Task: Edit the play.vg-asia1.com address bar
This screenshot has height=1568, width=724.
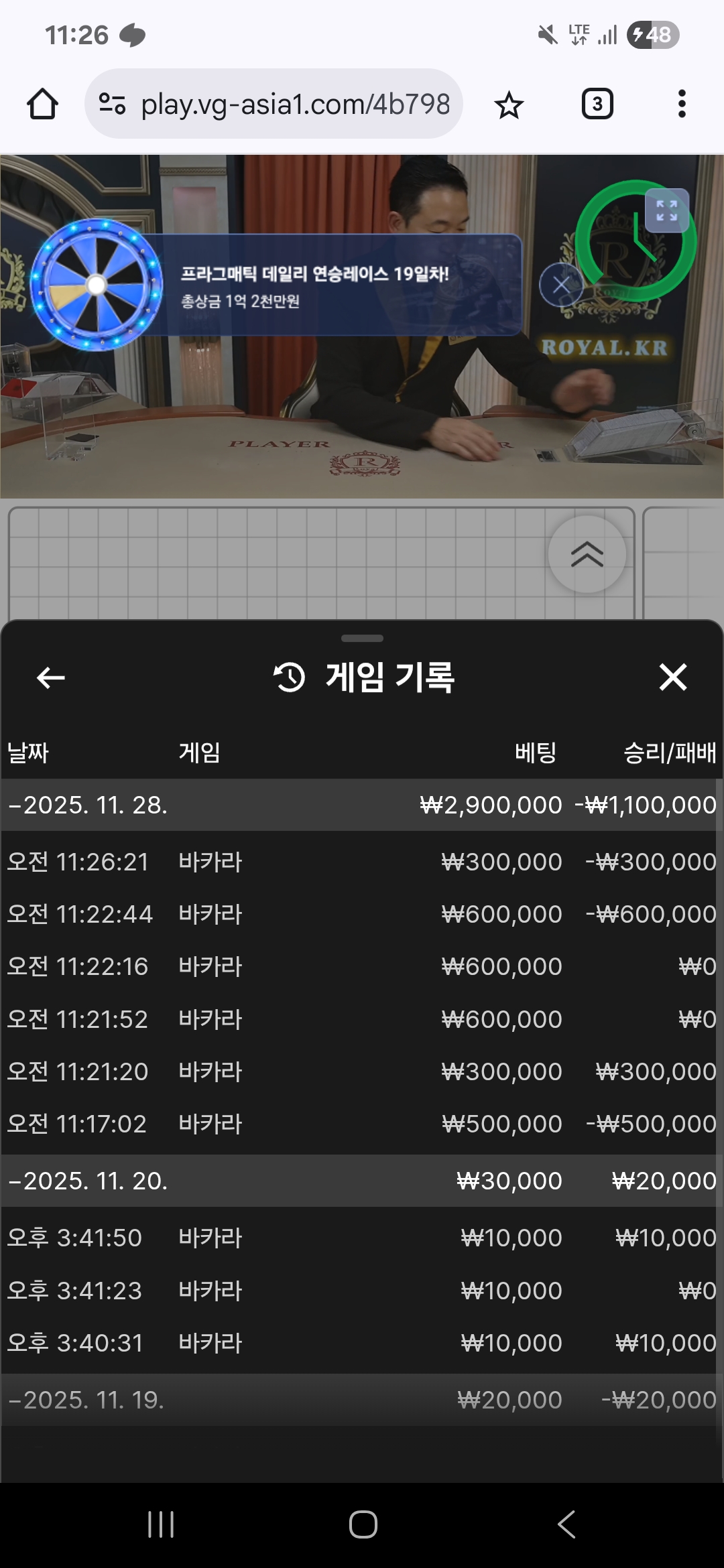Action: [x=295, y=105]
